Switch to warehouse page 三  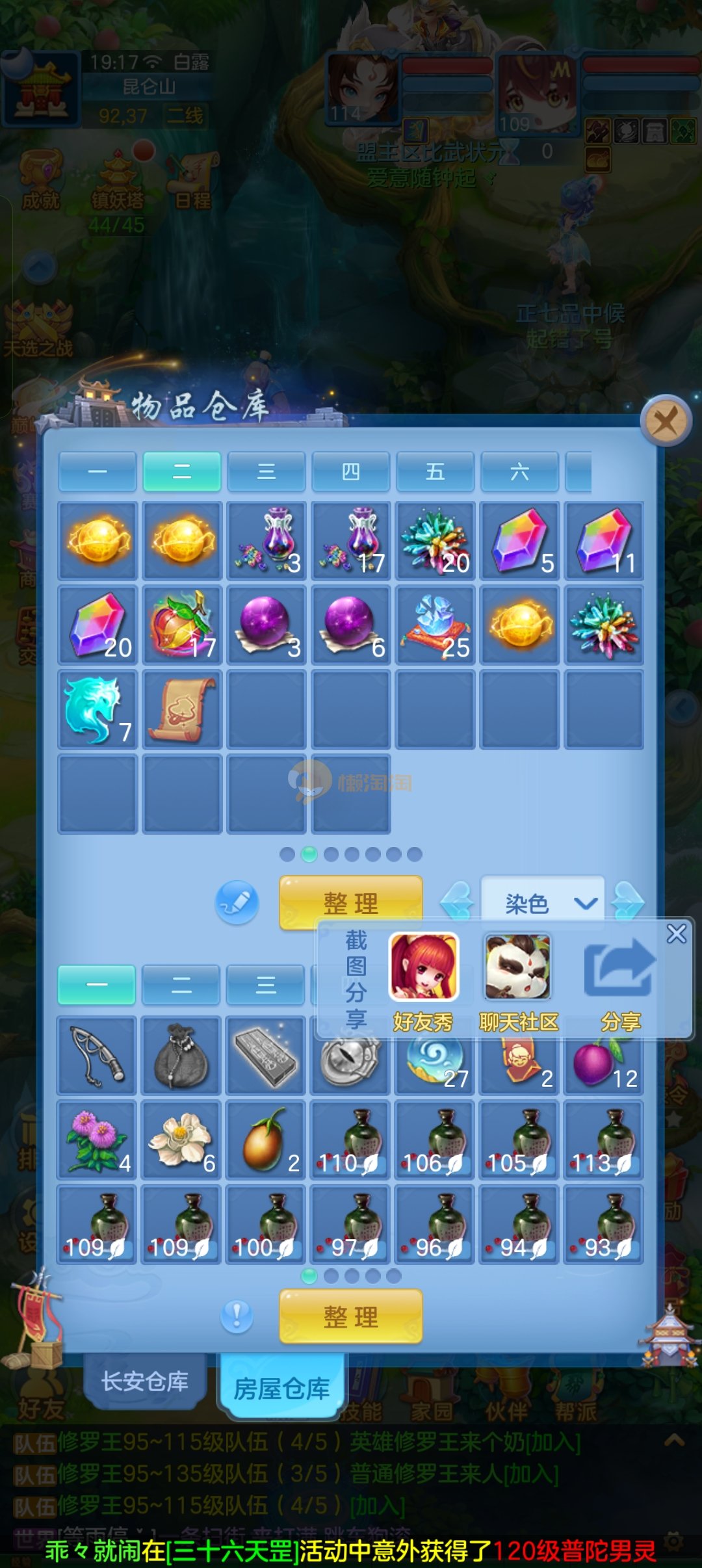pos(266,471)
